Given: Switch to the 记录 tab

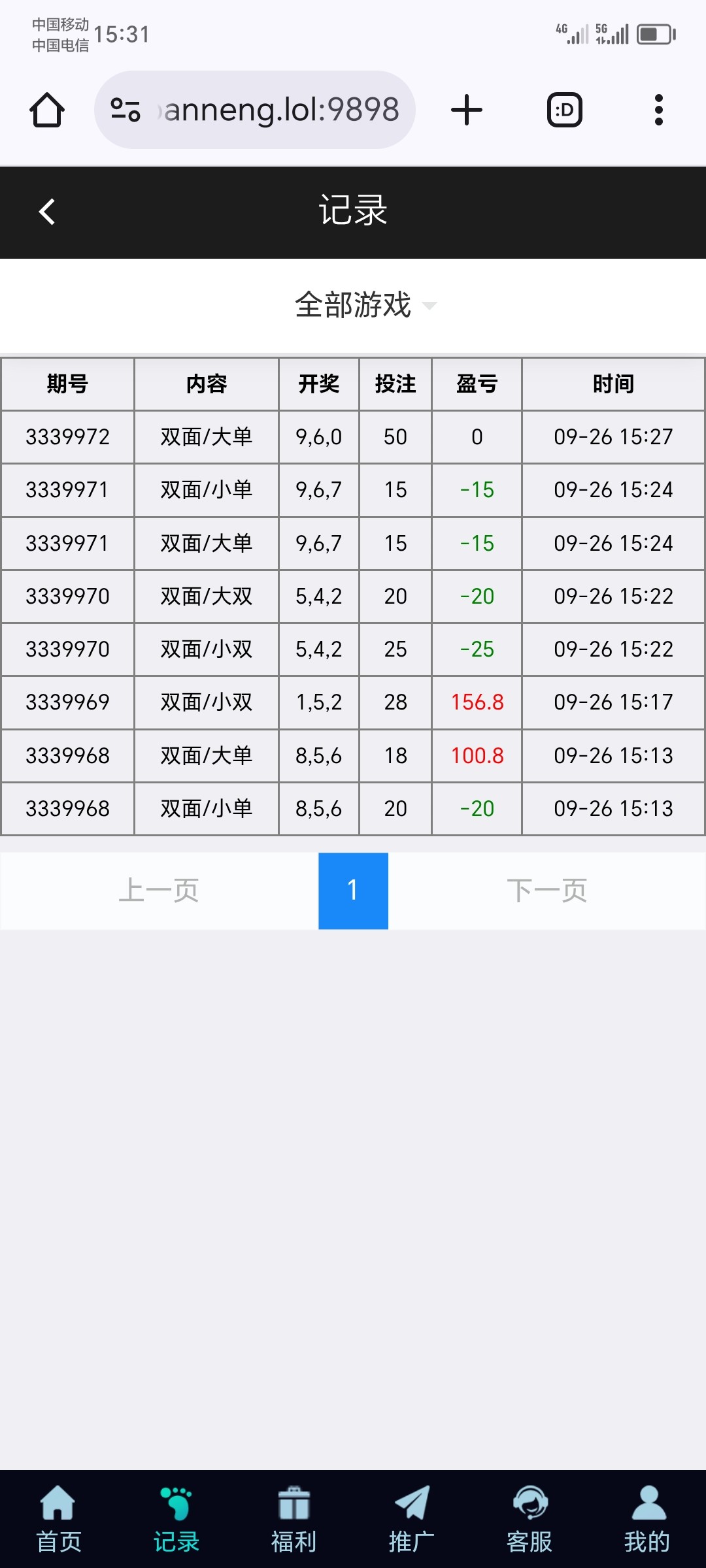Looking at the screenshot, I should 176,1520.
